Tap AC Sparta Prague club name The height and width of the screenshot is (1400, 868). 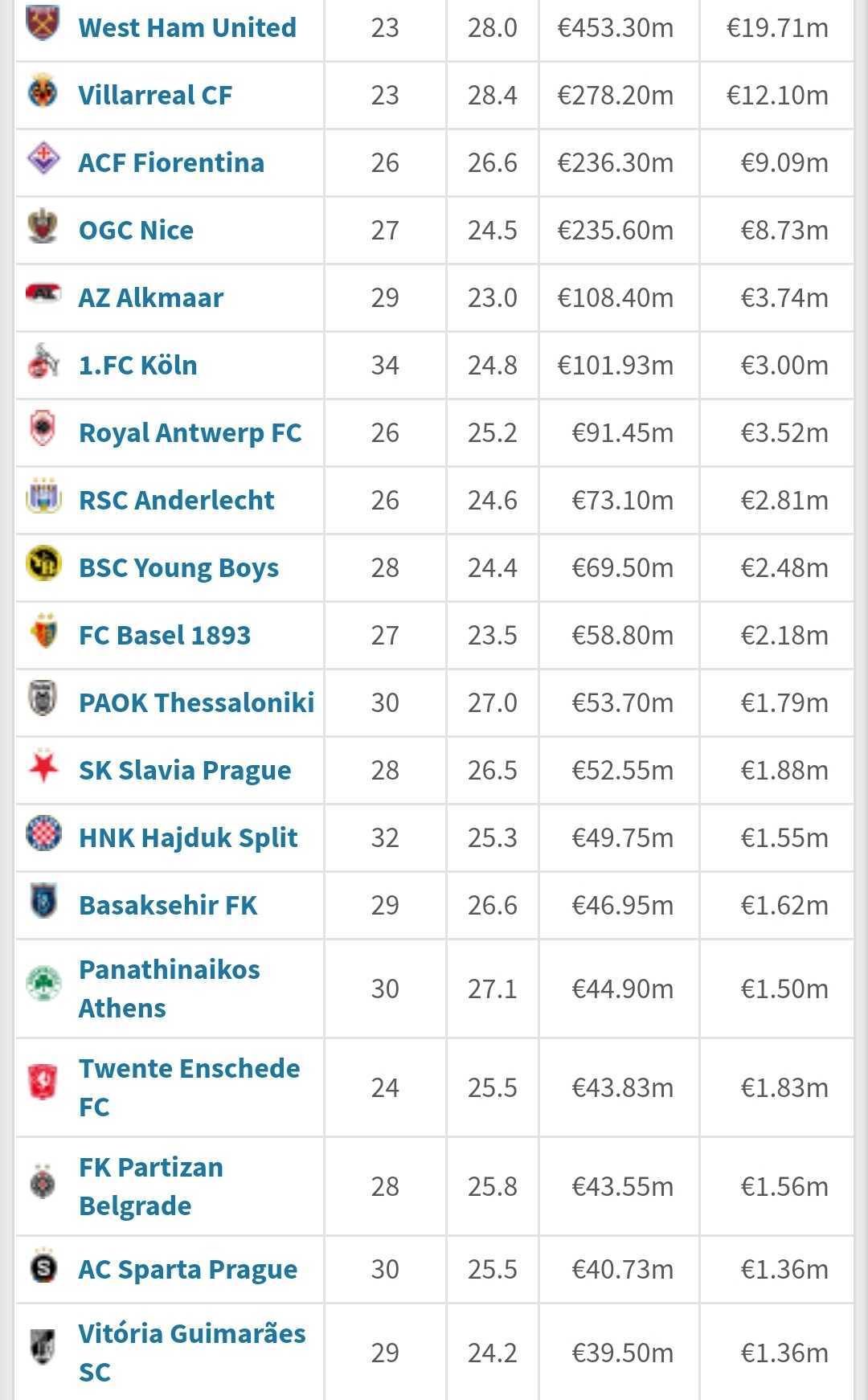188,1269
